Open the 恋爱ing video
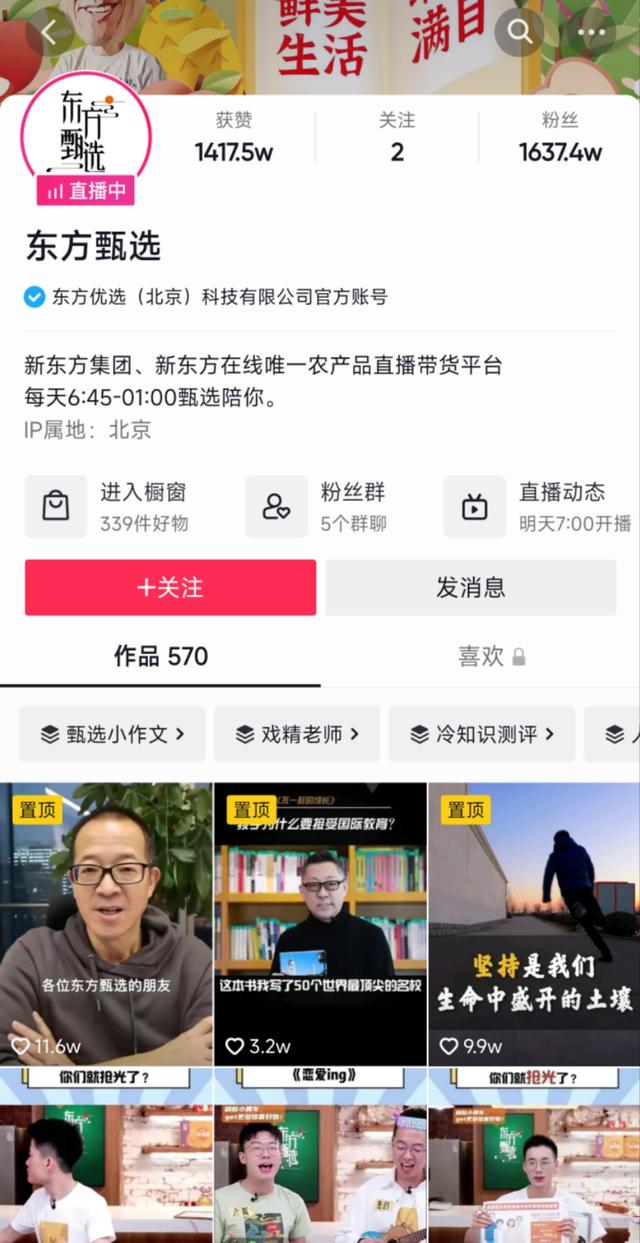The width and height of the screenshot is (640, 1243). pos(320,1155)
